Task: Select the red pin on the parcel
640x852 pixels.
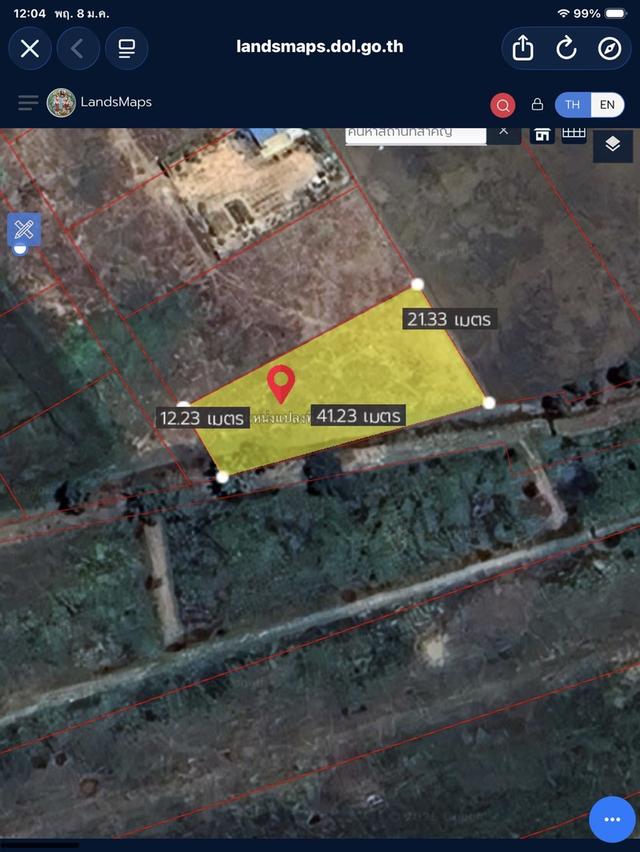Action: (x=282, y=383)
